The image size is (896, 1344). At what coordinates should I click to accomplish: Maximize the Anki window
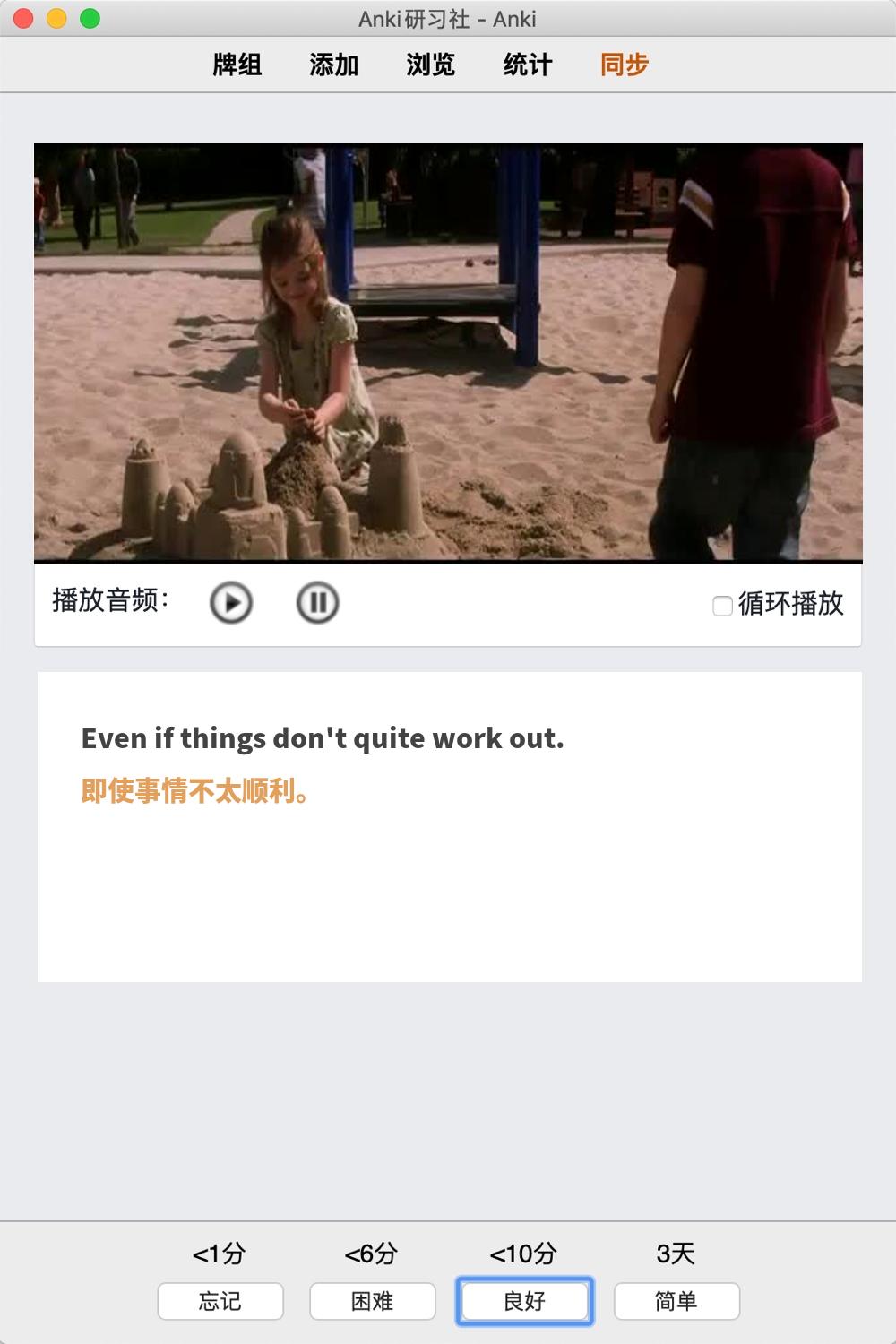tap(90, 19)
